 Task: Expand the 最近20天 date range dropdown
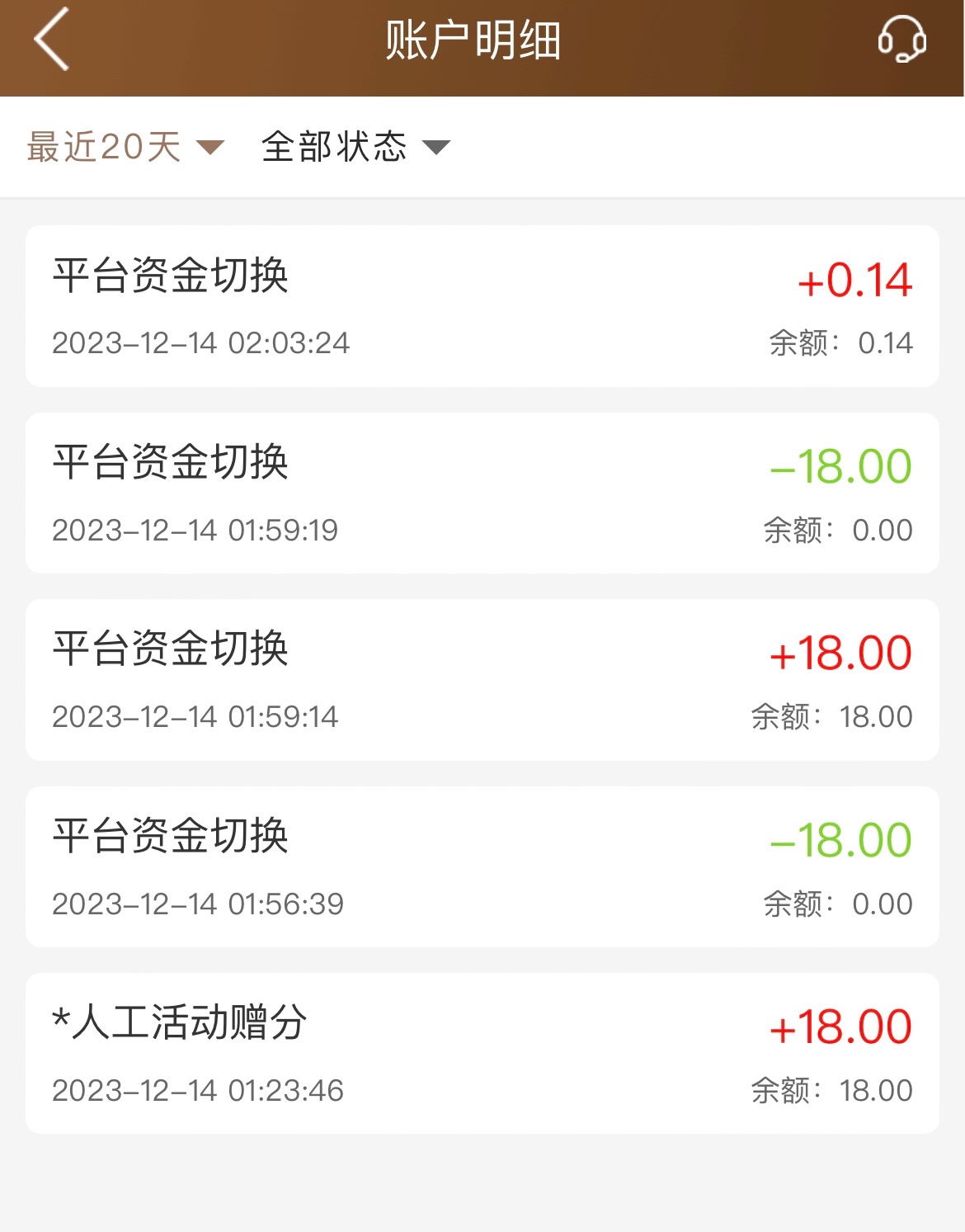point(125,148)
